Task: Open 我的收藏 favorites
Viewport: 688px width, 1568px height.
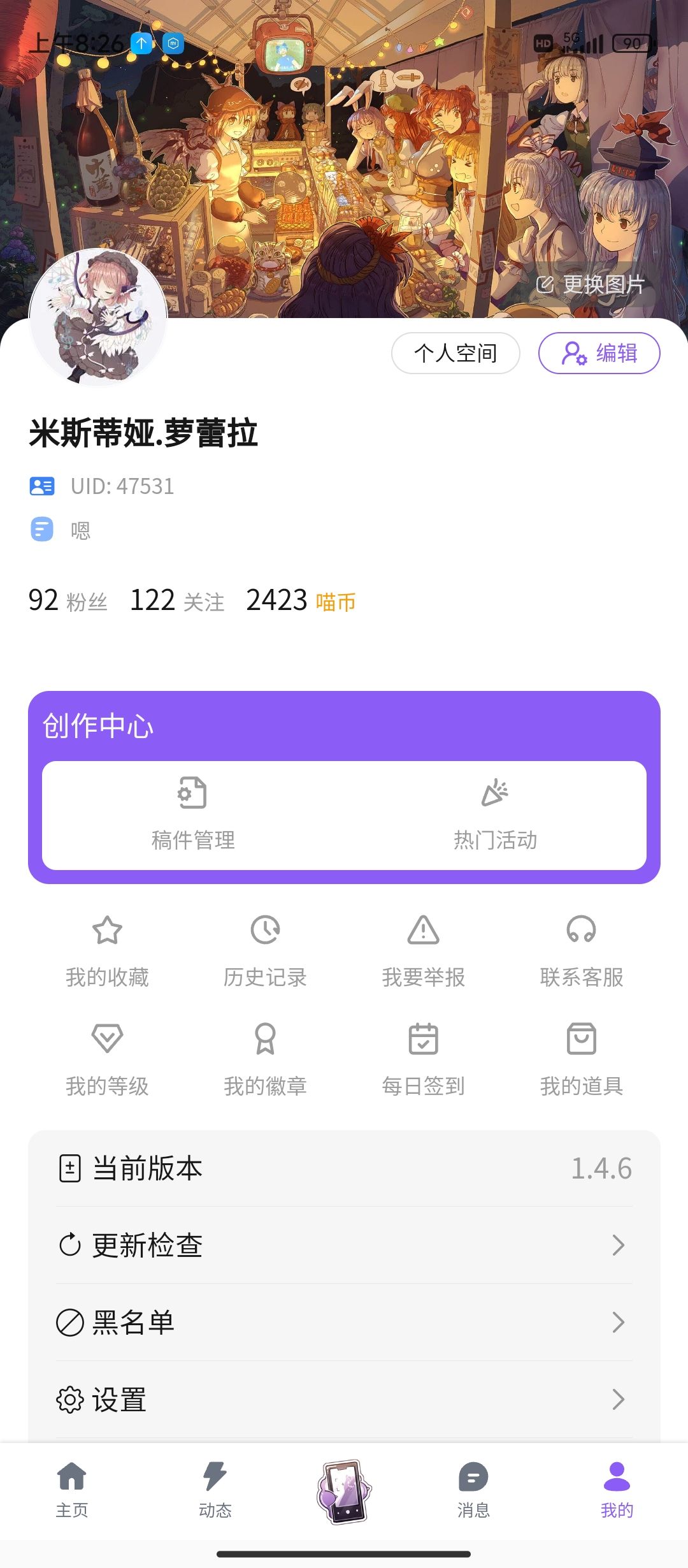Action: (x=107, y=950)
